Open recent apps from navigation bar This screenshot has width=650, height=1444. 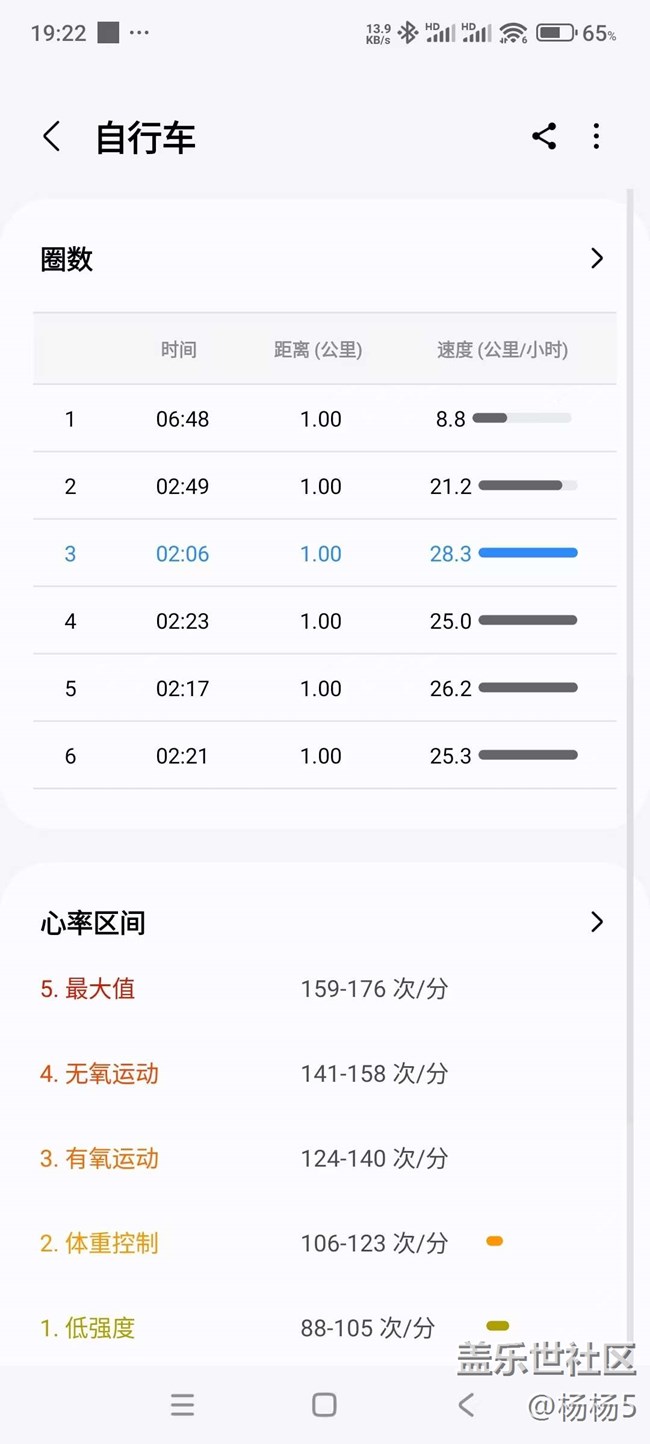point(182,1404)
